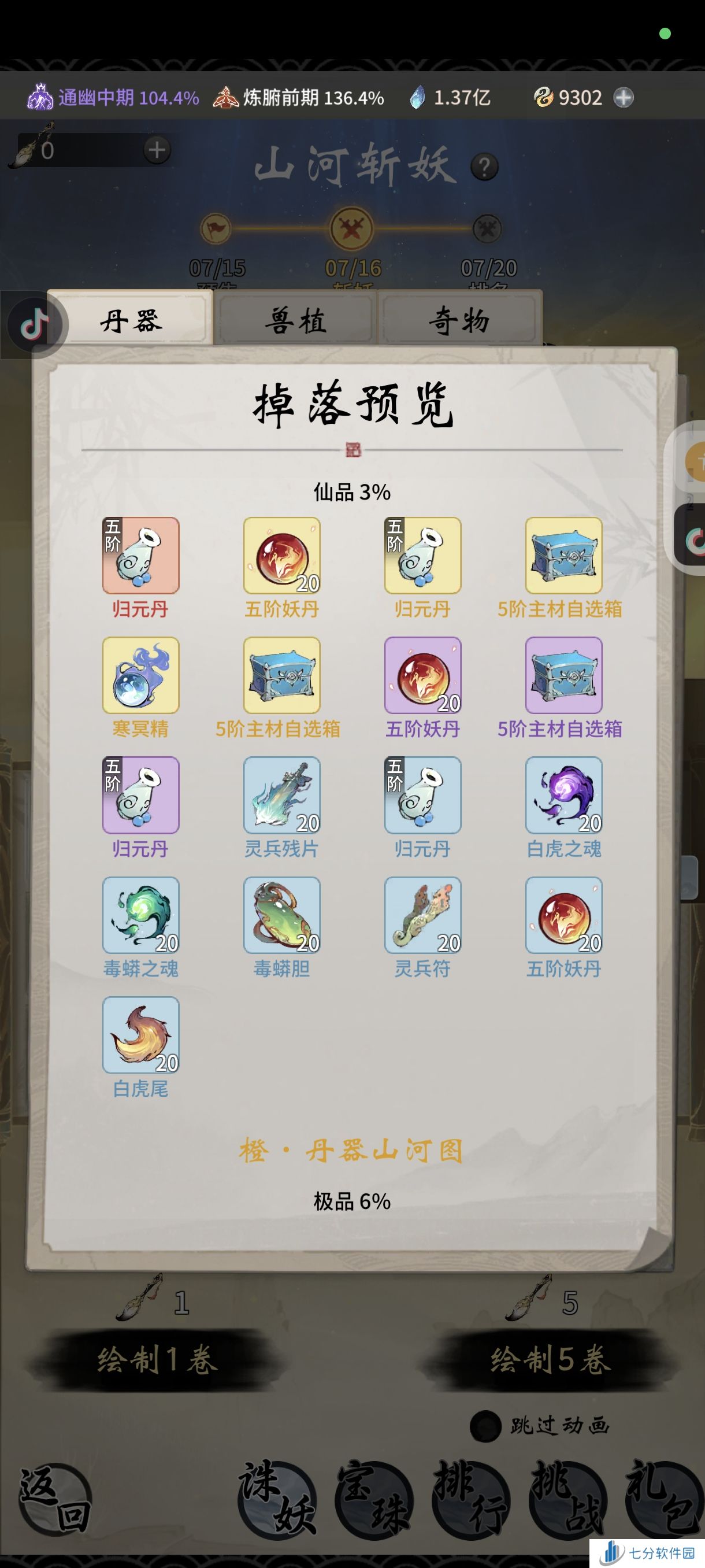Image resolution: width=705 pixels, height=1568 pixels.
Task: Open the help question mark by 山河斩妖
Action: pos(484,167)
